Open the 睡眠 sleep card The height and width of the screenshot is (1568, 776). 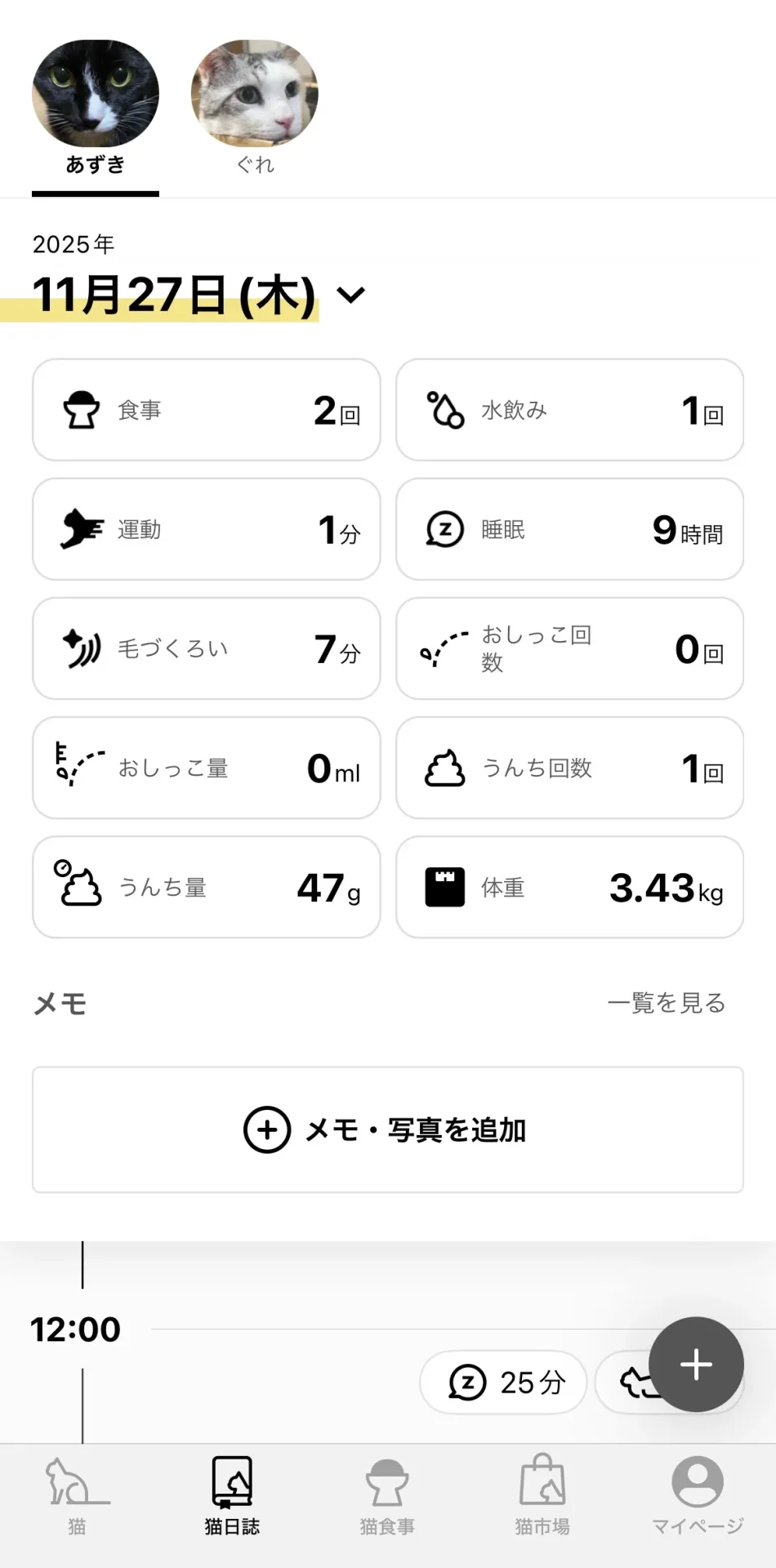[x=569, y=529]
